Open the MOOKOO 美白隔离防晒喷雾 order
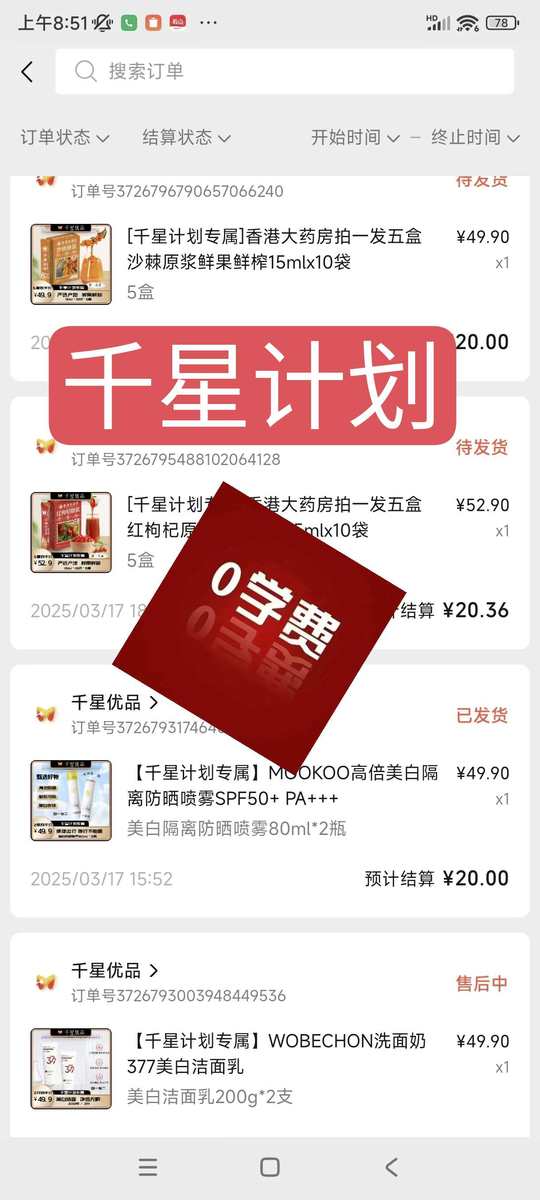Image resolution: width=540 pixels, height=1200 pixels. pos(270,791)
